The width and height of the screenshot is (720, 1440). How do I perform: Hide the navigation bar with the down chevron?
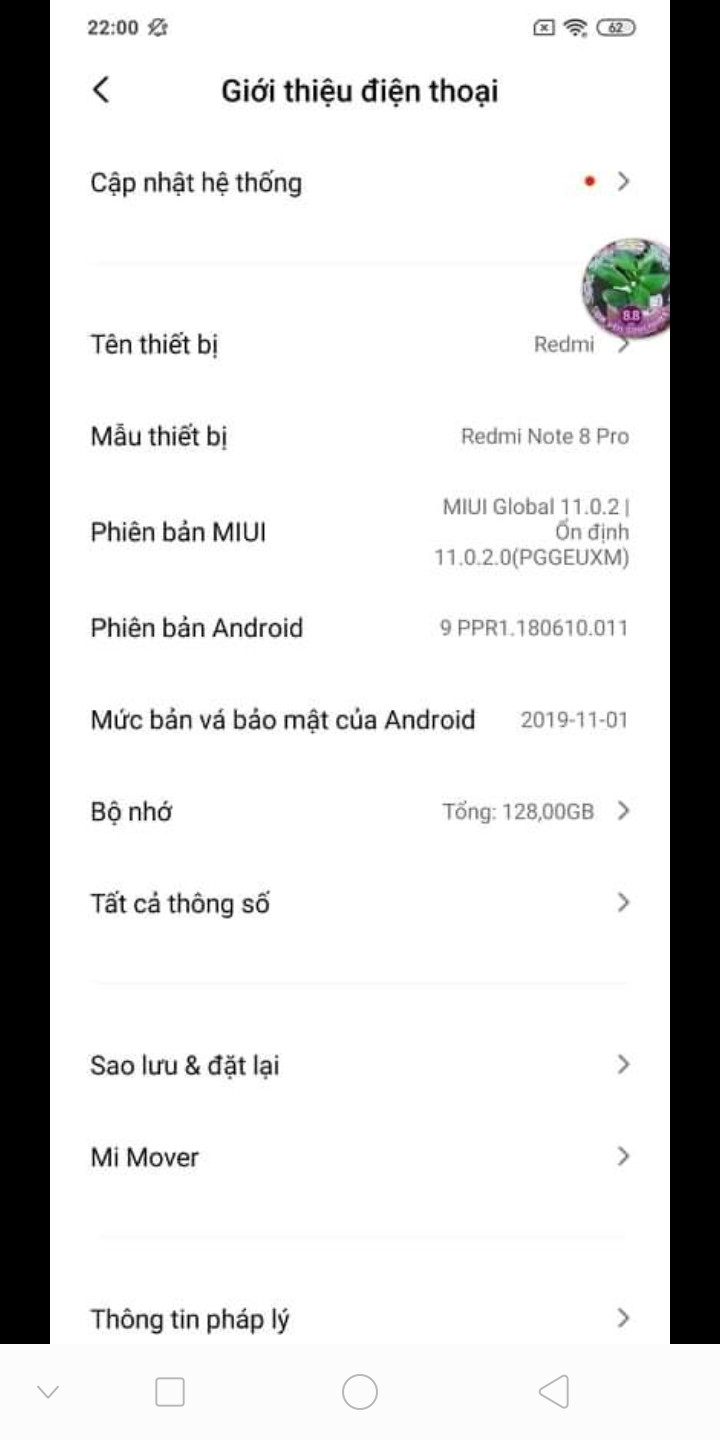[x=48, y=1391]
